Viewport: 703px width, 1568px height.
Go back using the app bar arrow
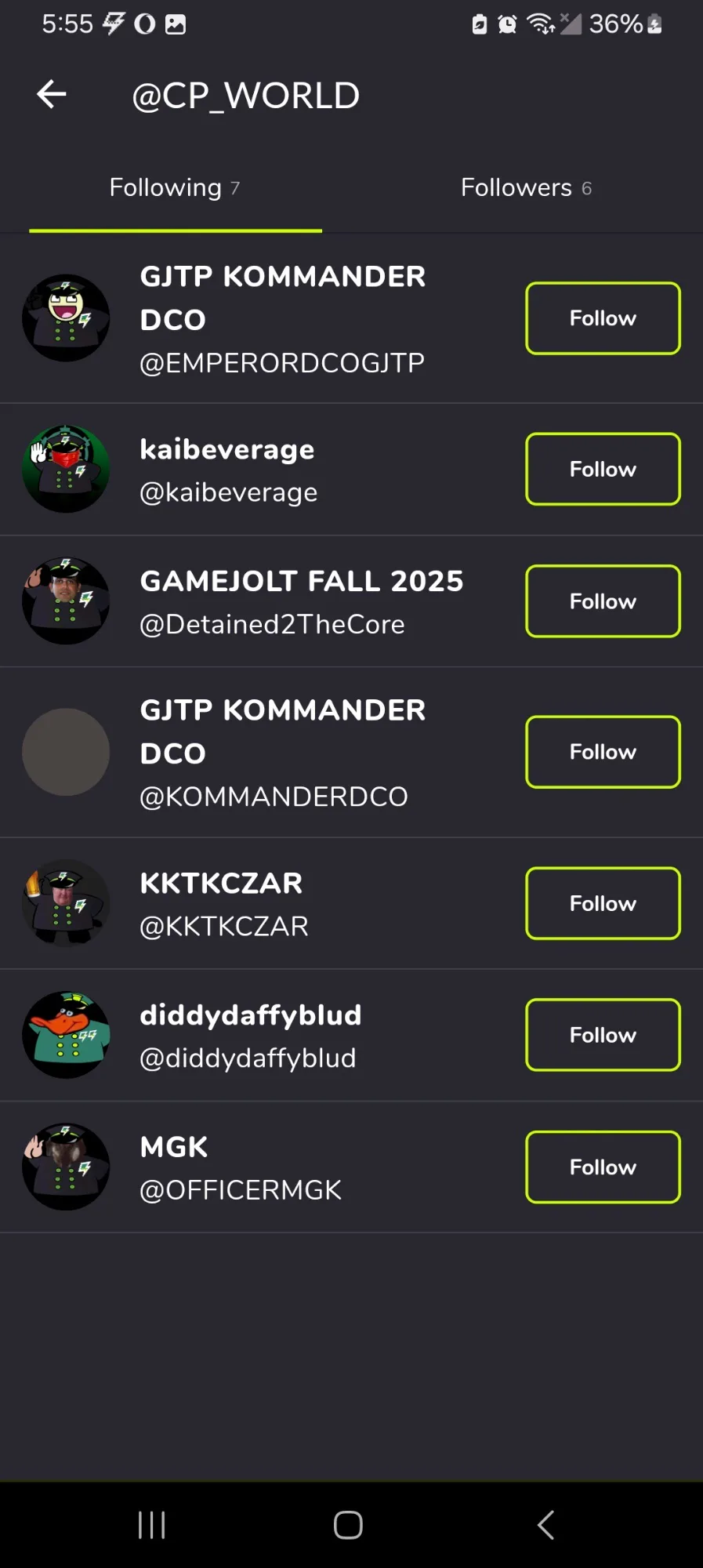[52, 95]
